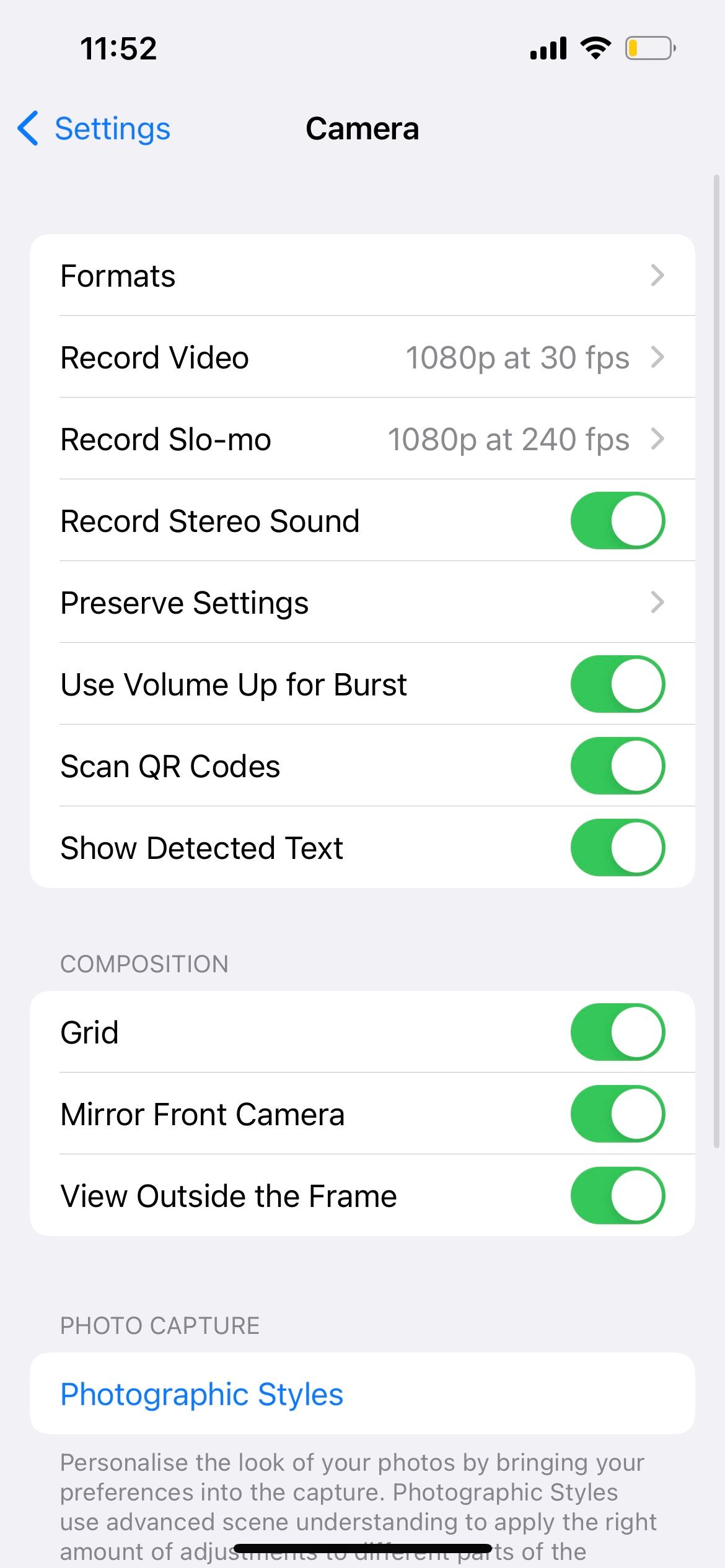Tap the 1080p at 240 fps value

[x=508, y=439]
